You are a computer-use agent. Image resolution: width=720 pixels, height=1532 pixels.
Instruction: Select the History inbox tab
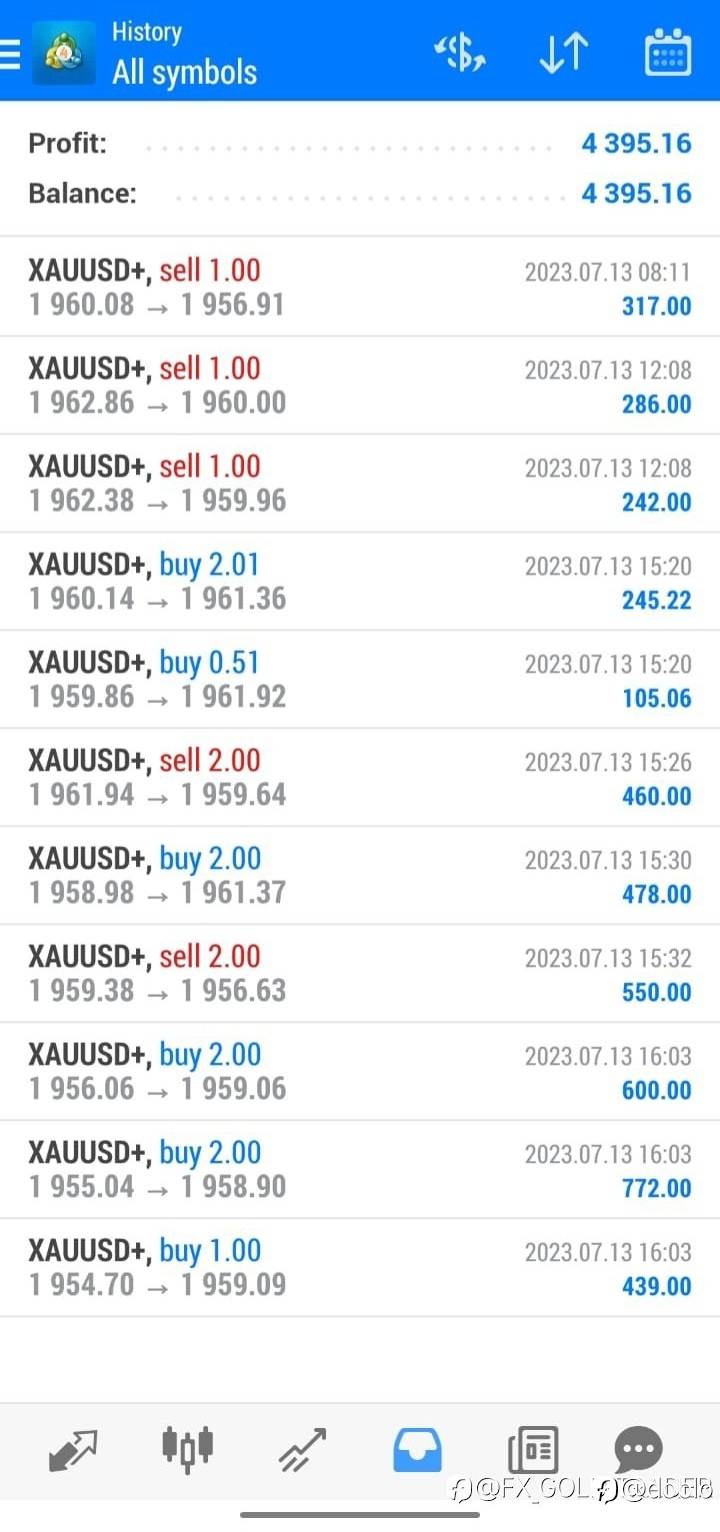coord(417,1450)
